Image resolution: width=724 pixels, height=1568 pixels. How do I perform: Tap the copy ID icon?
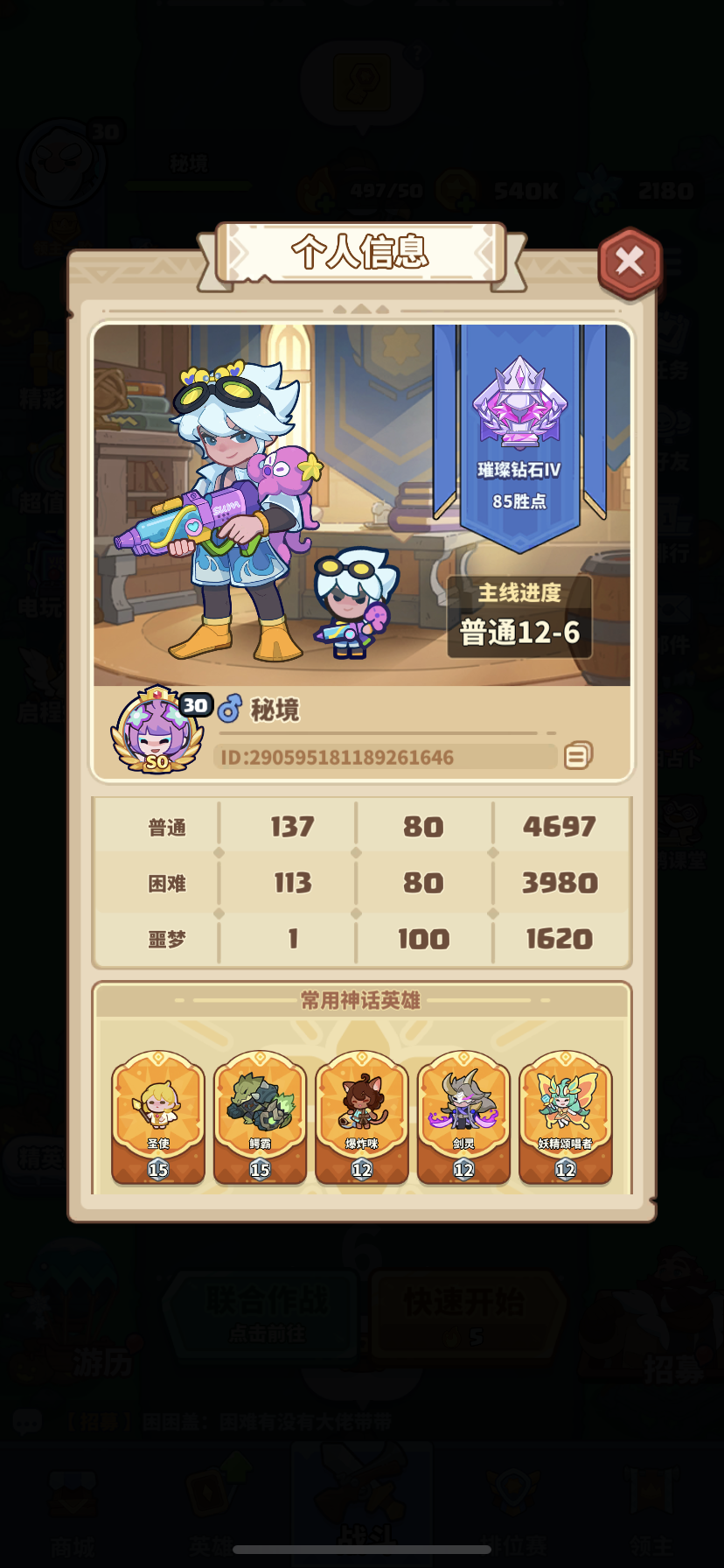point(580,756)
